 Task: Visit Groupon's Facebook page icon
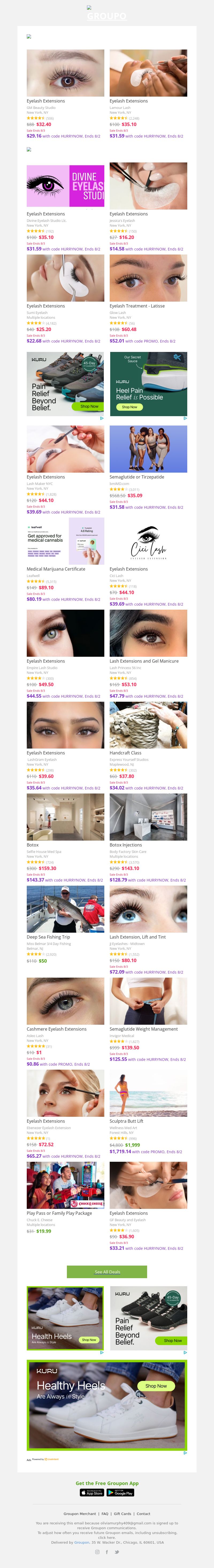[107, 1552]
